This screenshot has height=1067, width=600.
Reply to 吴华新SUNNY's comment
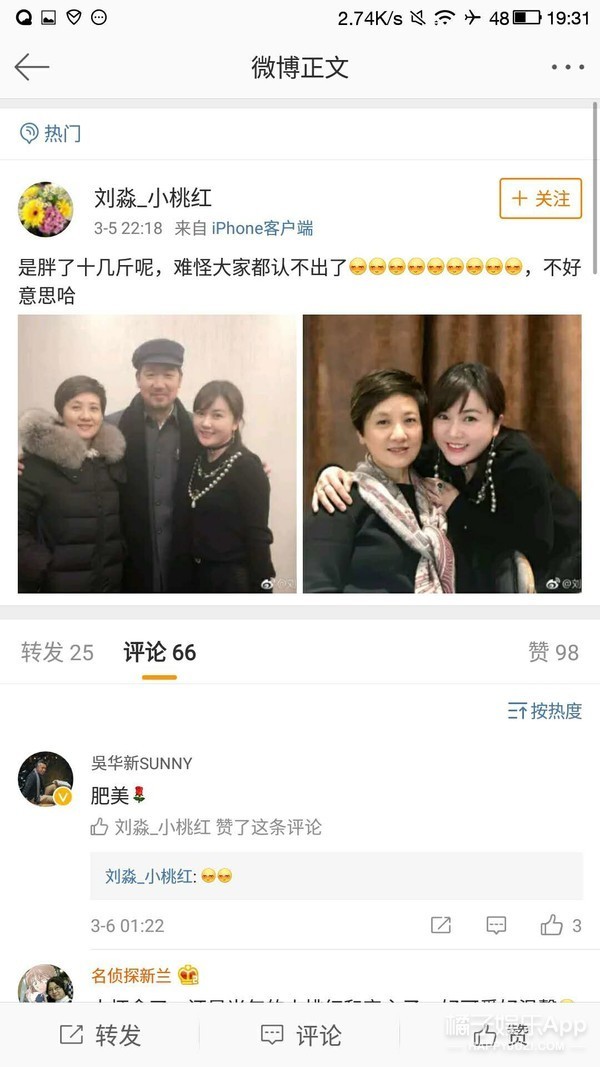497,925
